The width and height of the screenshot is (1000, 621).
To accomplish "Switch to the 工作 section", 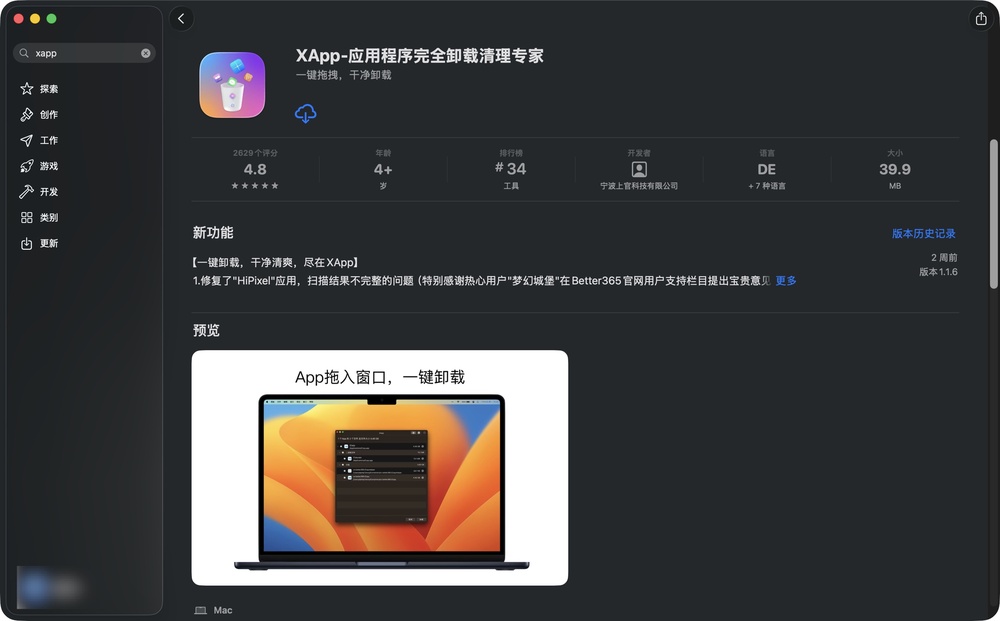I will click(48, 141).
